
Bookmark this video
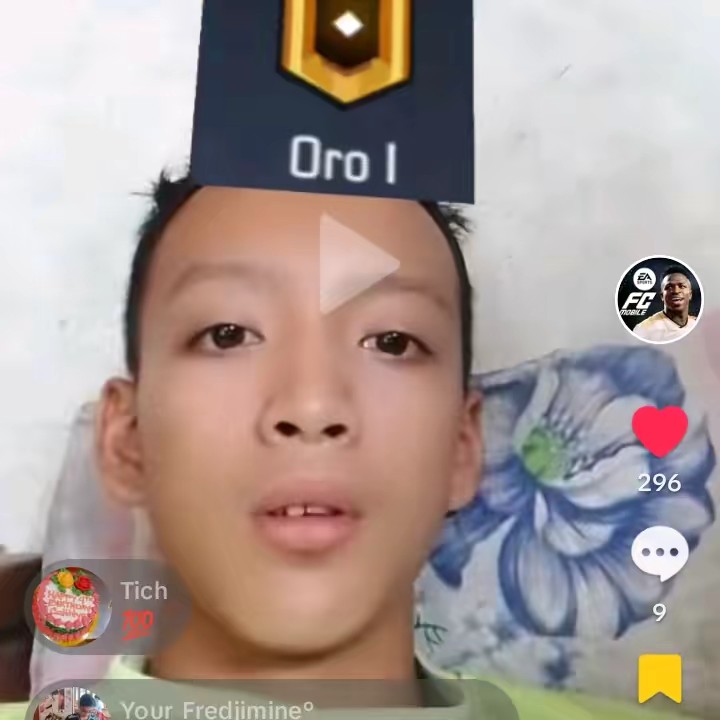[660, 679]
